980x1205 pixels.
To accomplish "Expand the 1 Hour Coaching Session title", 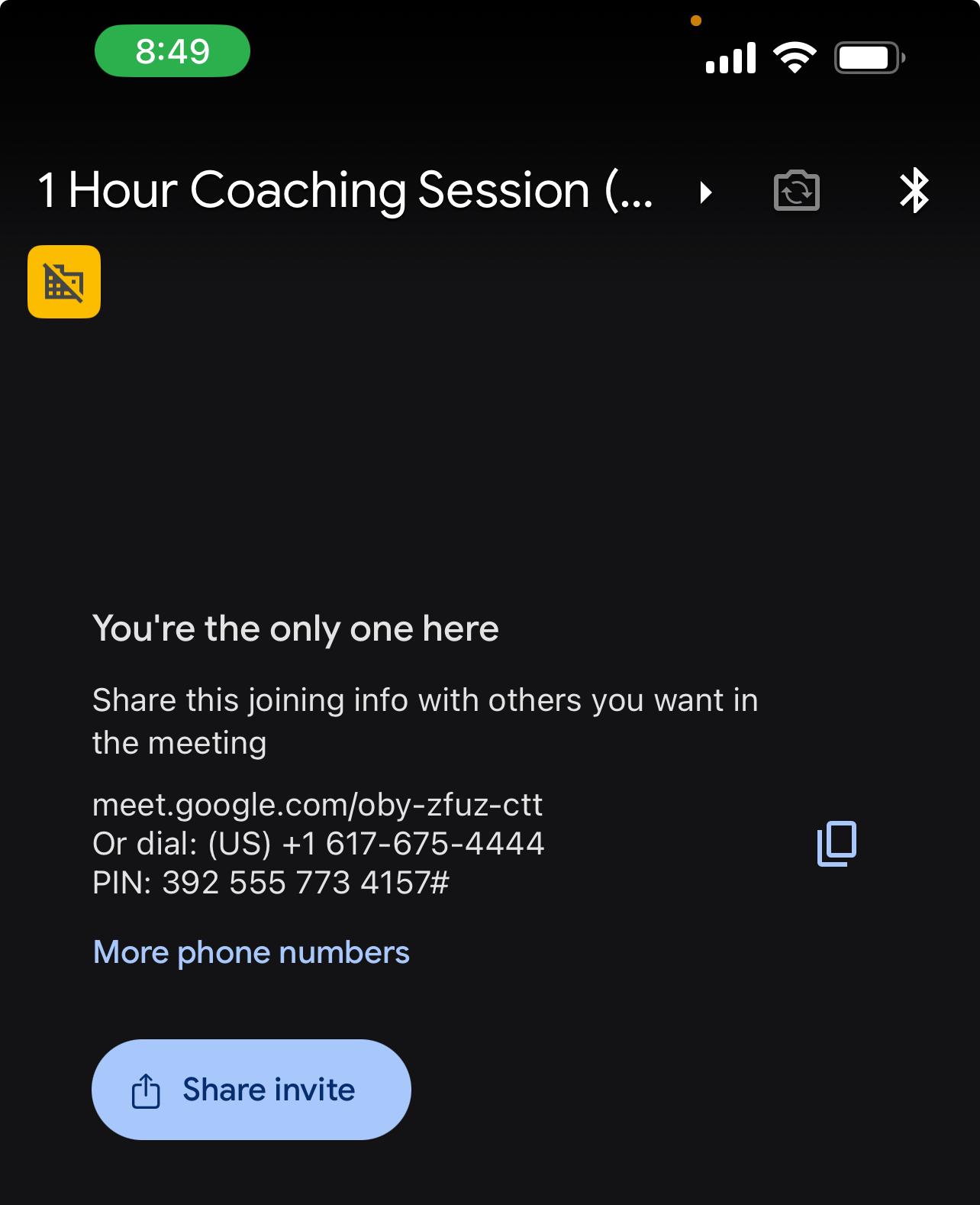I will [x=705, y=192].
